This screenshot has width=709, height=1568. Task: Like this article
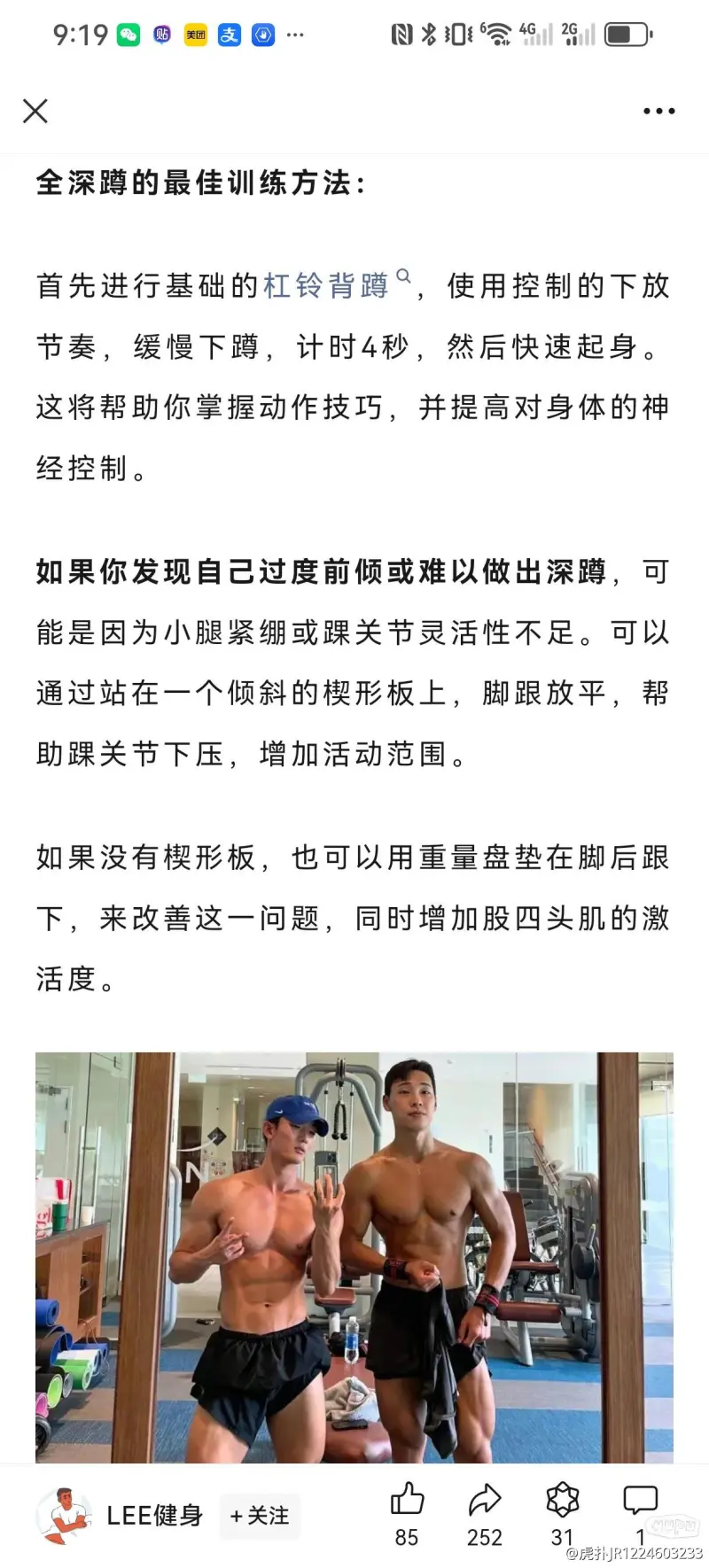point(407,1502)
